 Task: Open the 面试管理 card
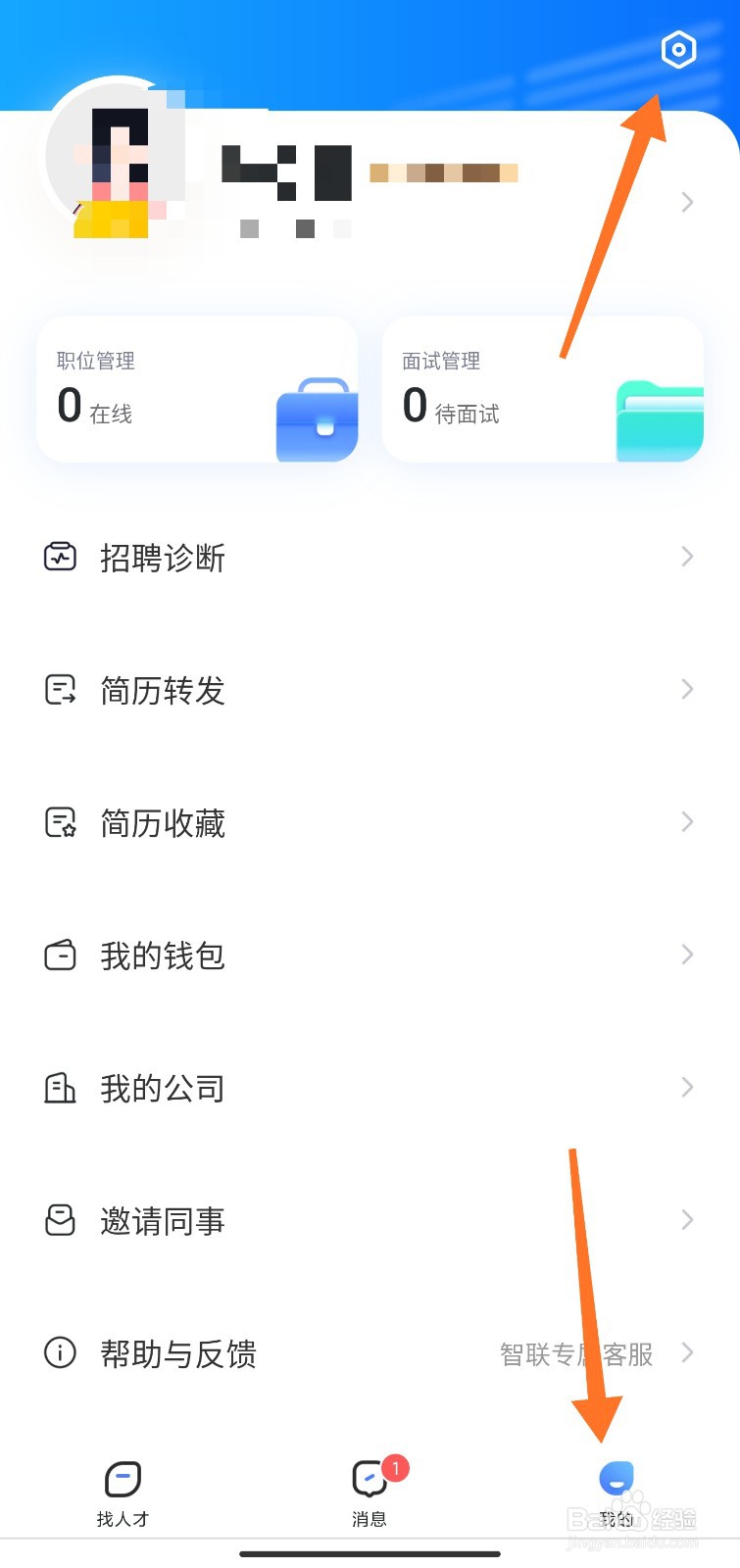pyautogui.click(x=542, y=389)
